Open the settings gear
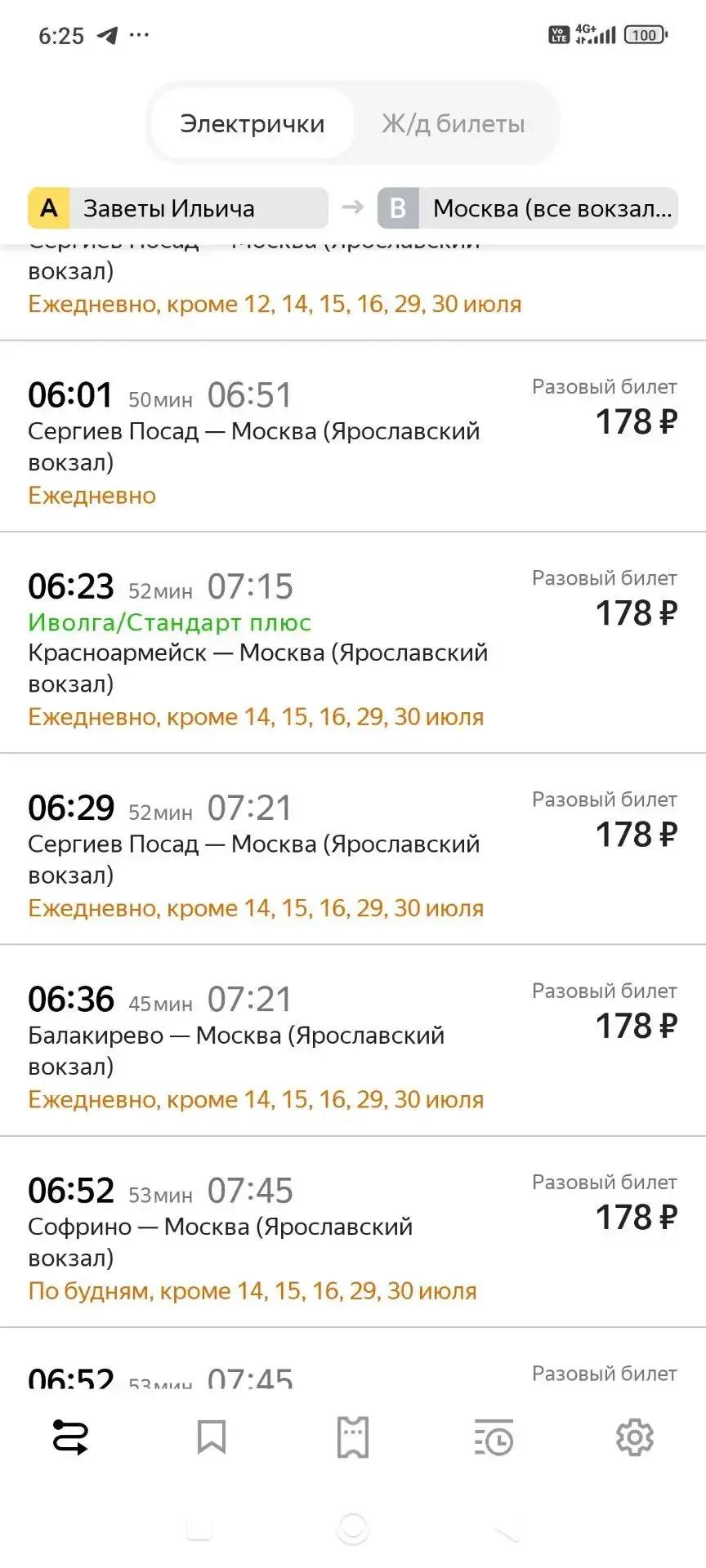Screen dimensions: 706x1568 pyautogui.click(x=635, y=1437)
